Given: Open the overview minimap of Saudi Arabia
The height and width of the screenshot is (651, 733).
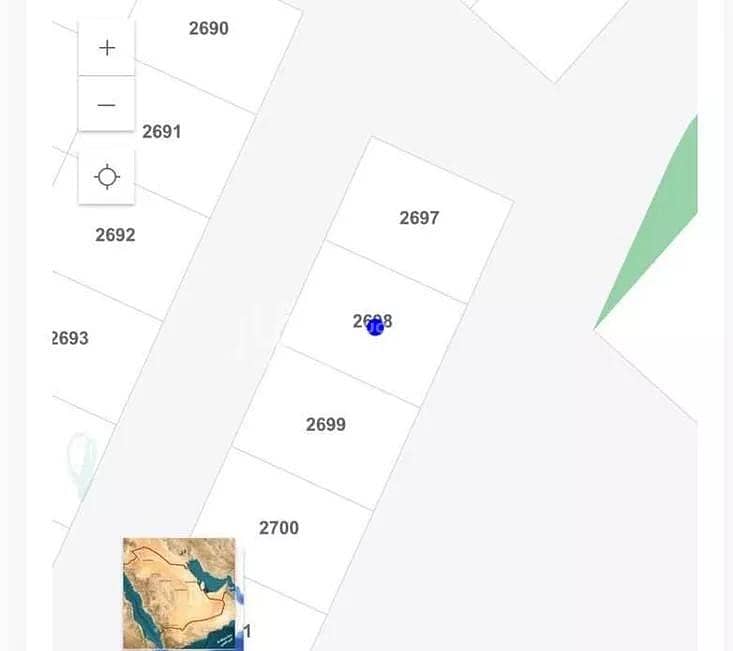Looking at the screenshot, I should (x=179, y=593).
